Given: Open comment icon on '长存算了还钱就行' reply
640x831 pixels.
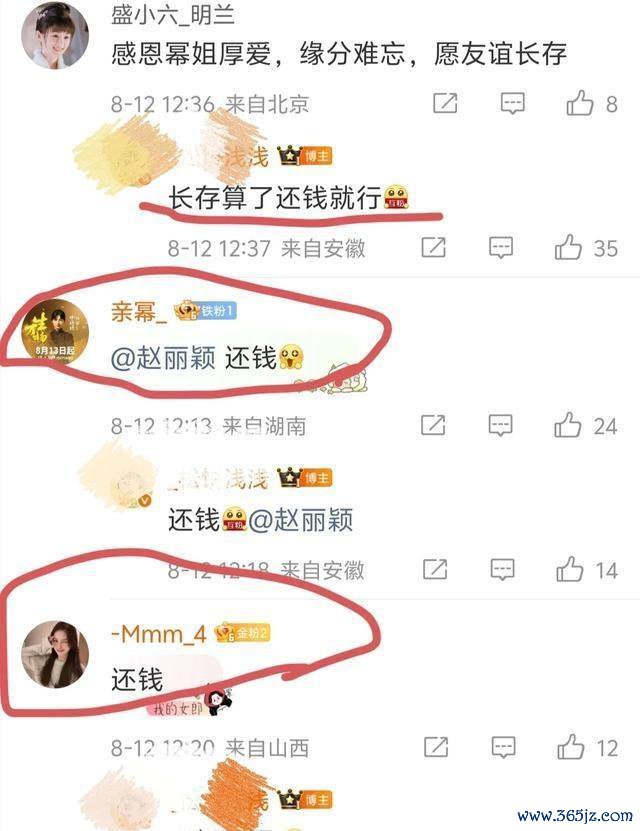Looking at the screenshot, I should pyautogui.click(x=501, y=247).
